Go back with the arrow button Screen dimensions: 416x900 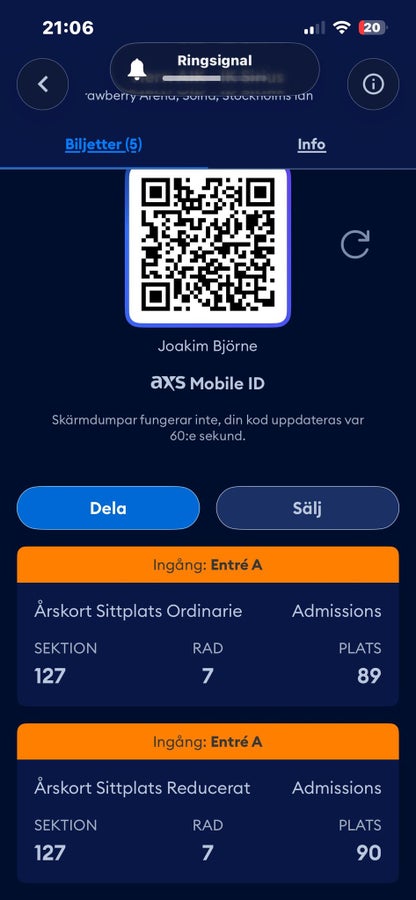(43, 84)
